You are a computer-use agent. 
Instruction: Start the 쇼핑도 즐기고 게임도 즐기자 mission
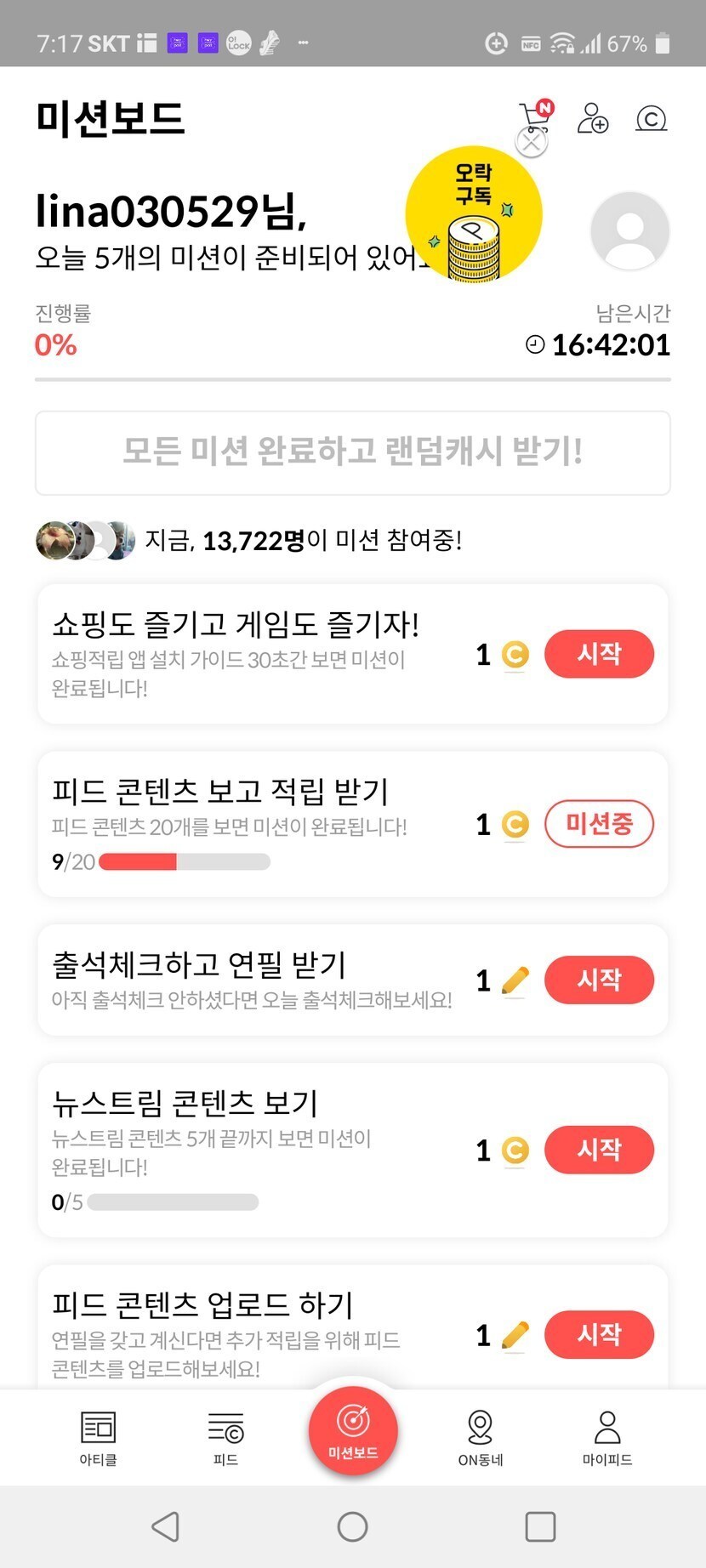(599, 654)
